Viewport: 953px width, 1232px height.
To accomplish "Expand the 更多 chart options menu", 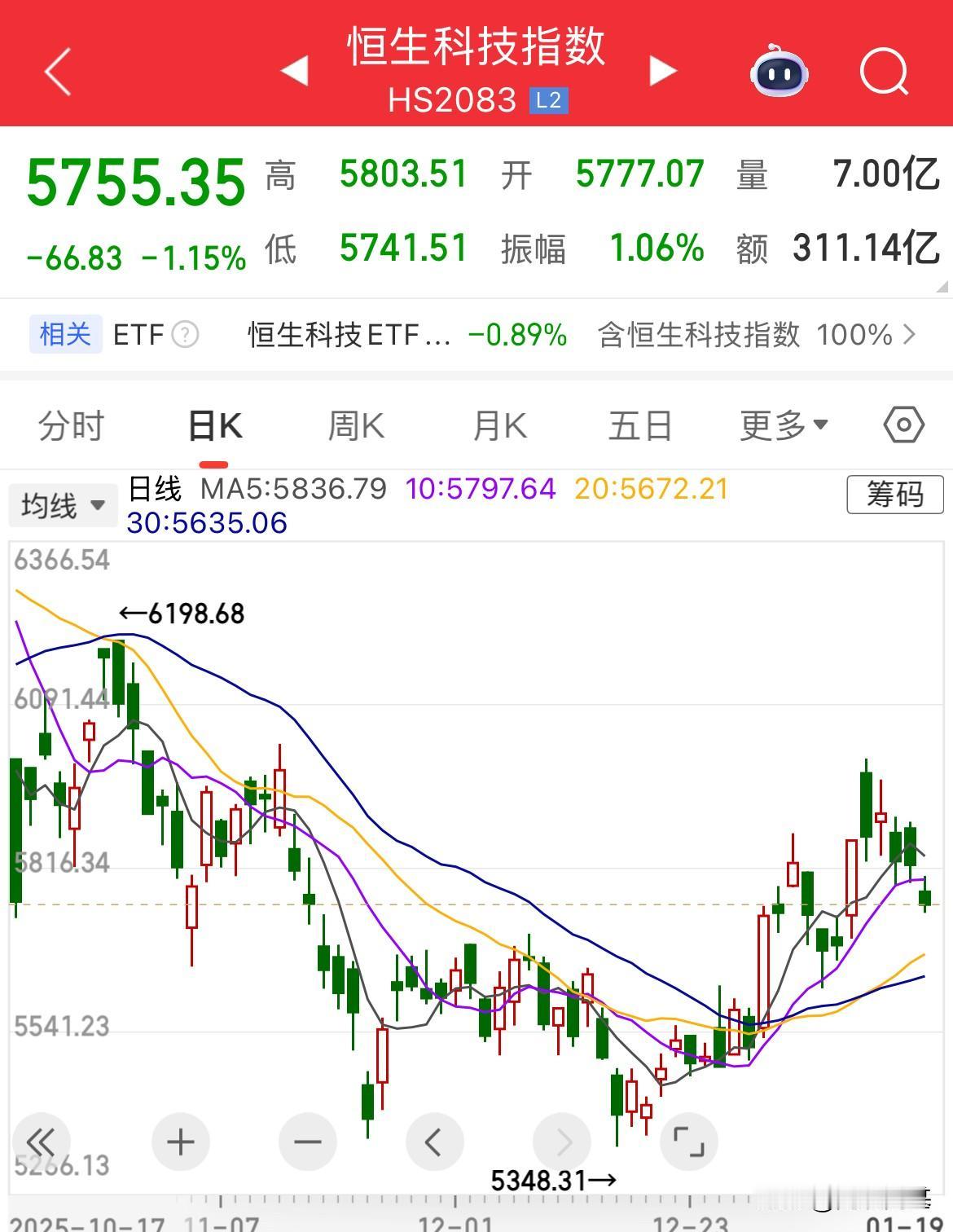I will pyautogui.click(x=782, y=425).
